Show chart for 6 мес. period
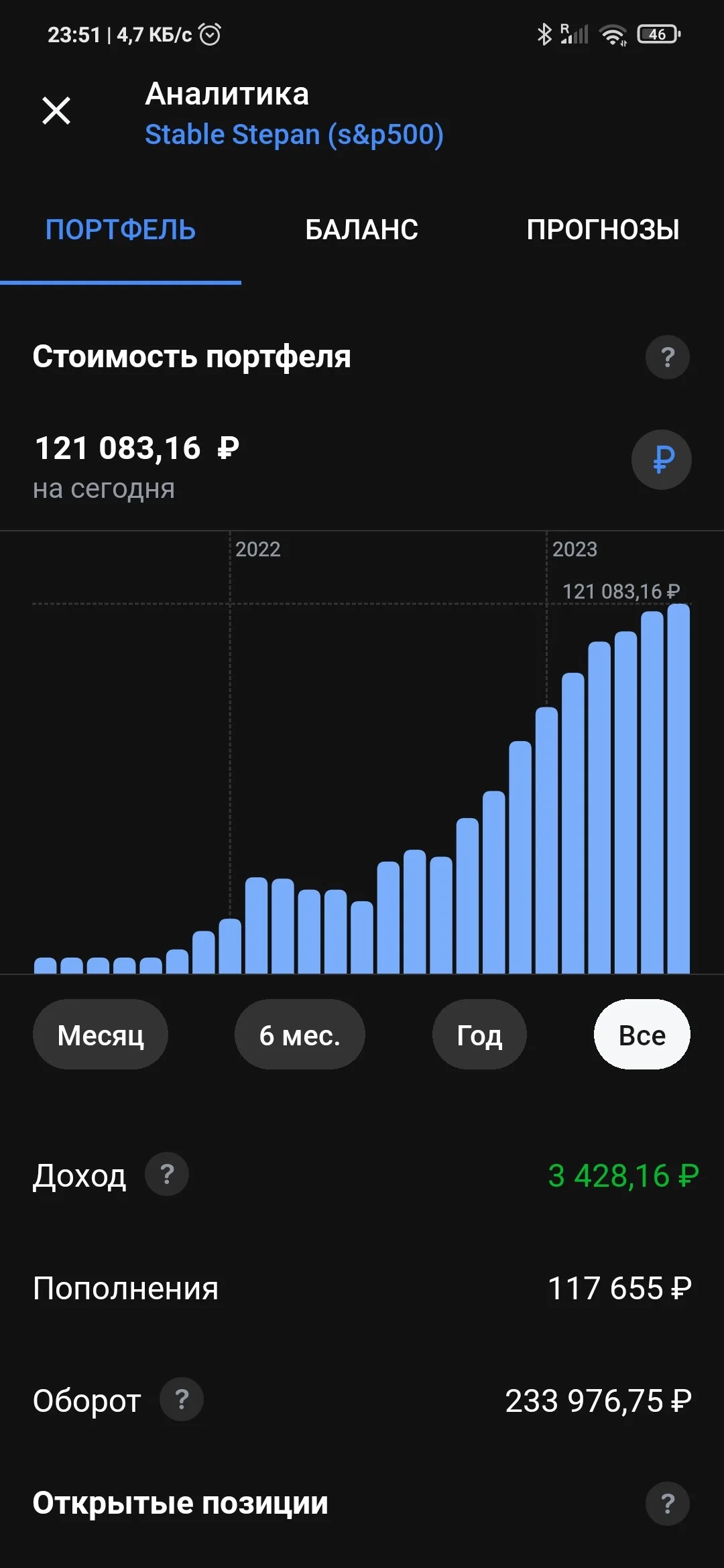724x1568 pixels. [x=300, y=1035]
